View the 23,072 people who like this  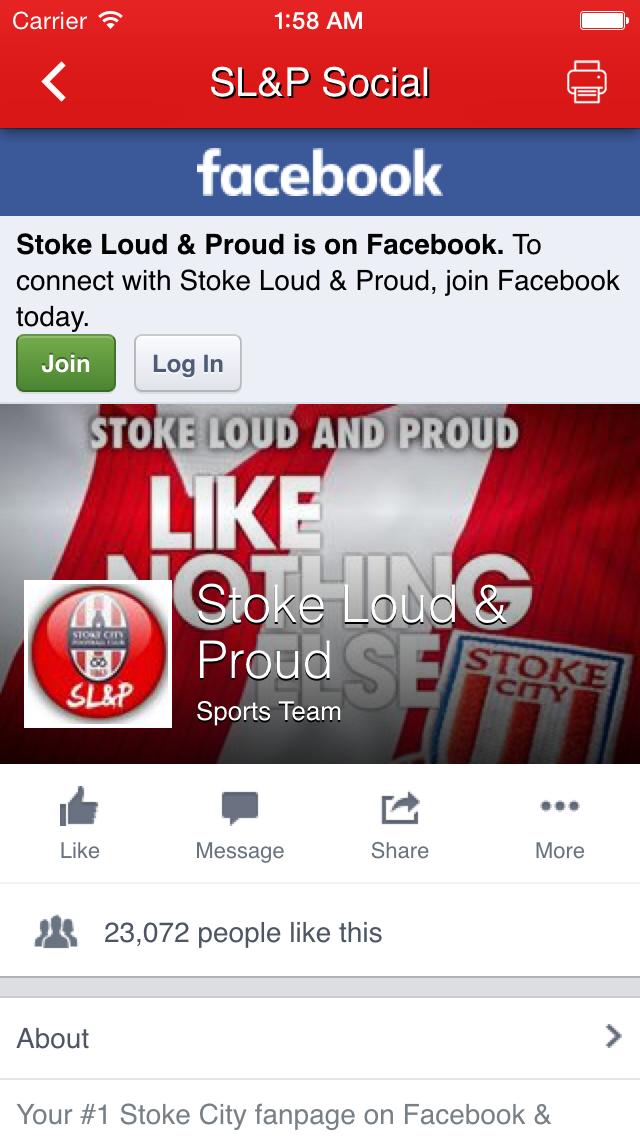tap(242, 933)
